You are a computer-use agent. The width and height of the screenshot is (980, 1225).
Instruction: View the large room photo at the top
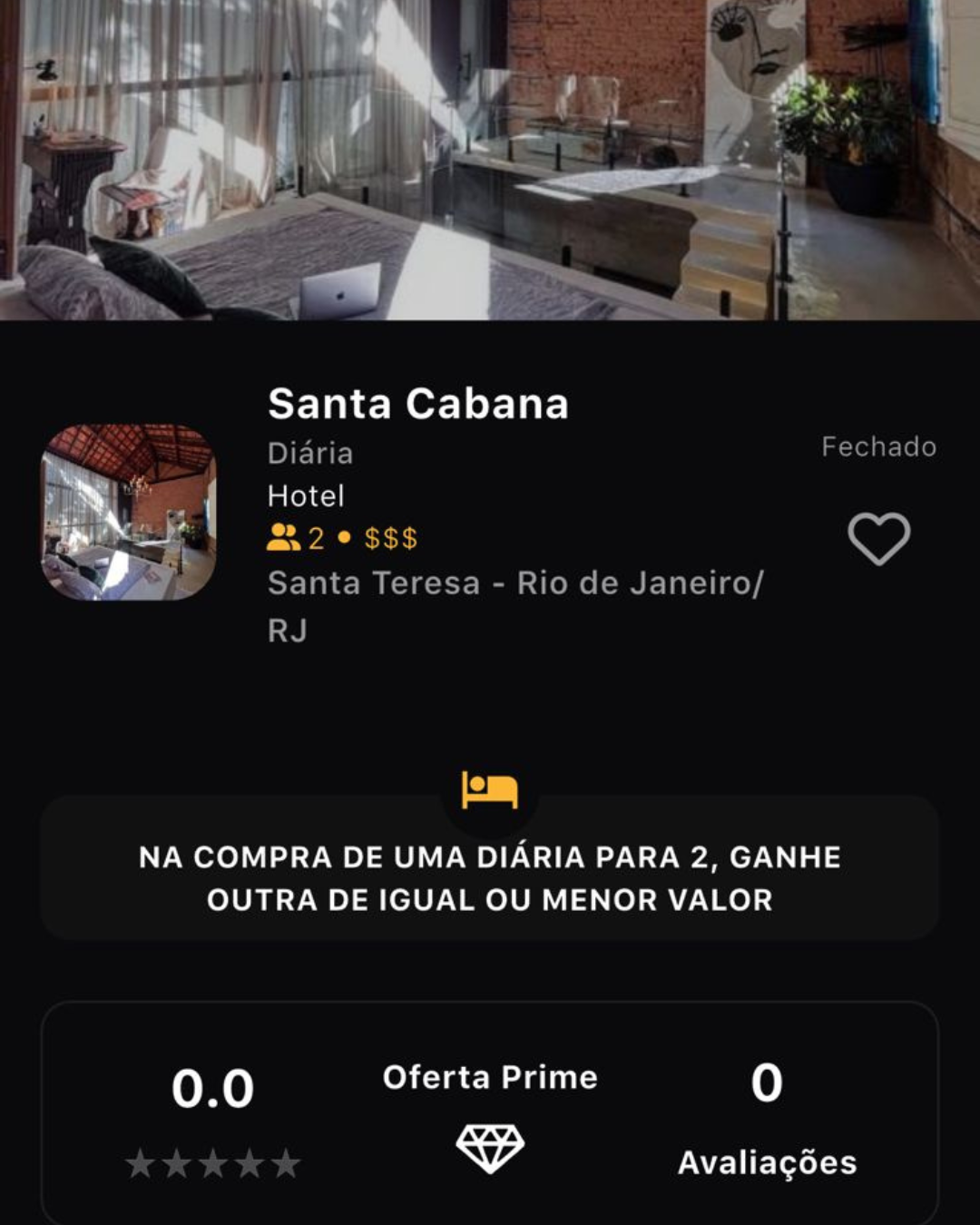tap(490, 159)
